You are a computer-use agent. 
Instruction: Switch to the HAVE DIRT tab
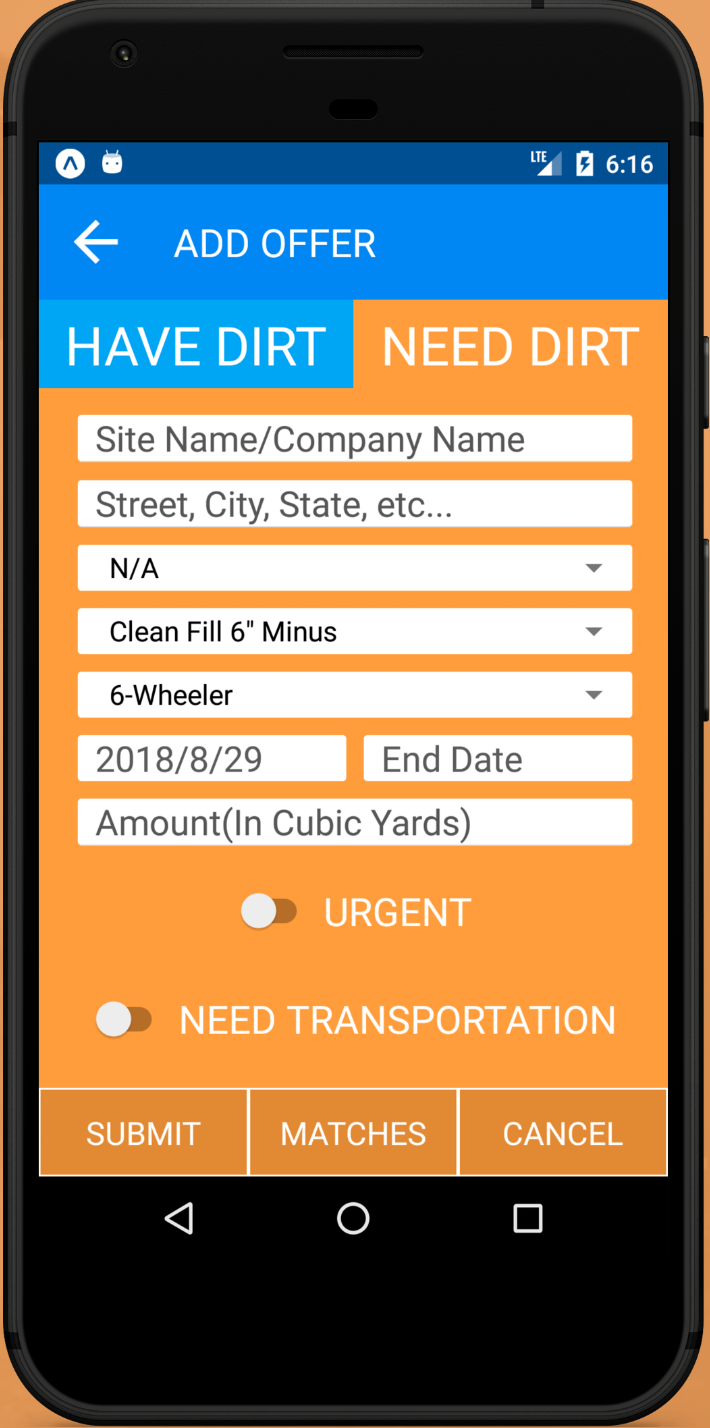click(196, 345)
